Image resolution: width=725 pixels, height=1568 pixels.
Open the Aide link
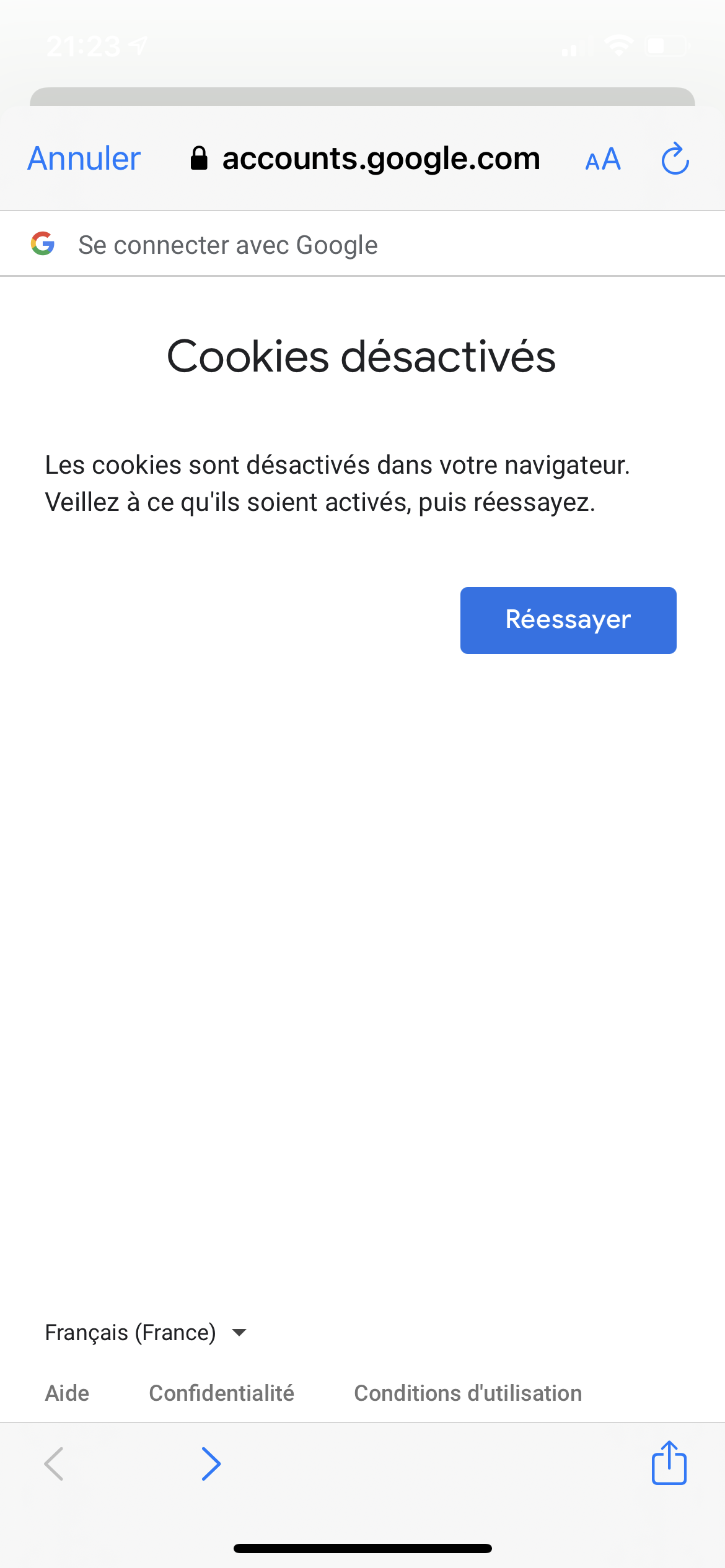click(x=67, y=1393)
